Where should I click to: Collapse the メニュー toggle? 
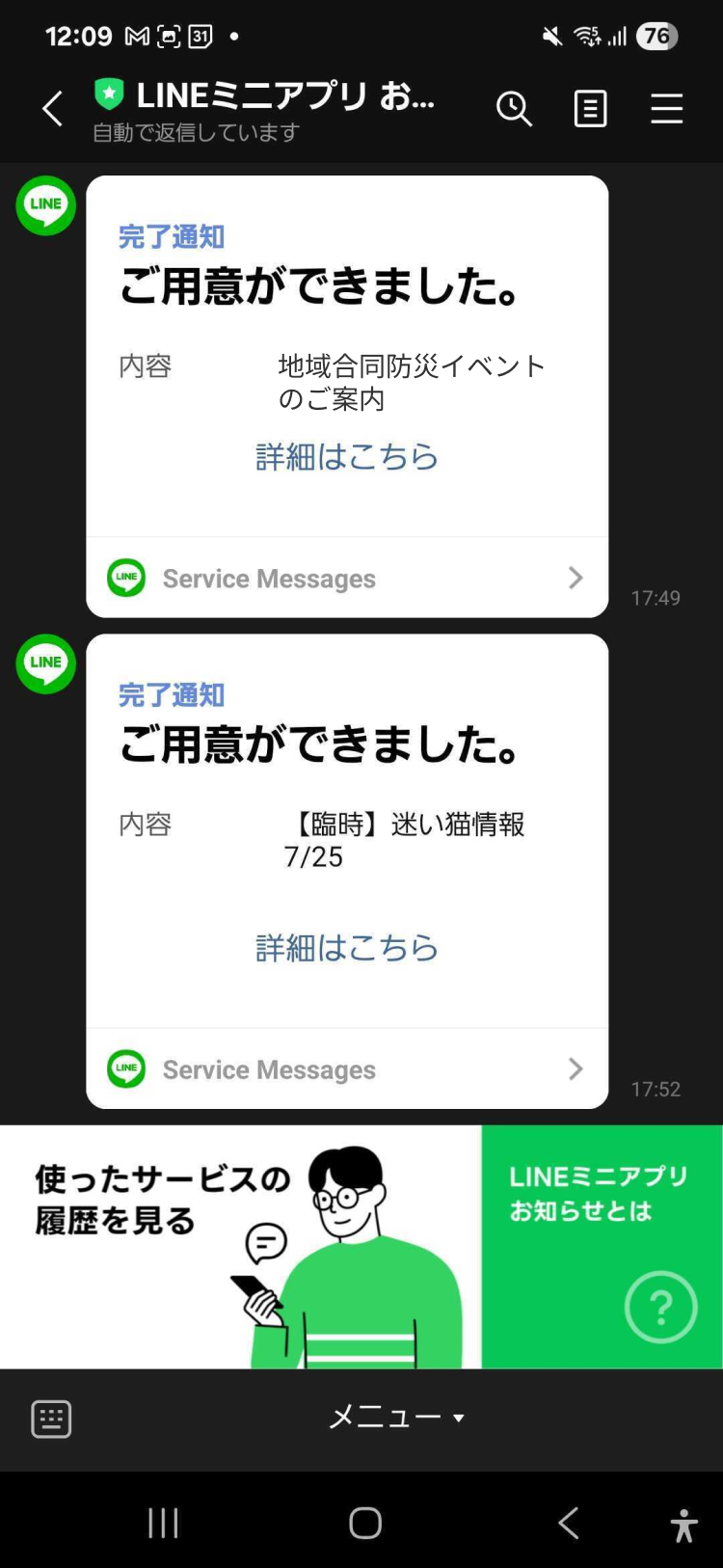point(395,1418)
